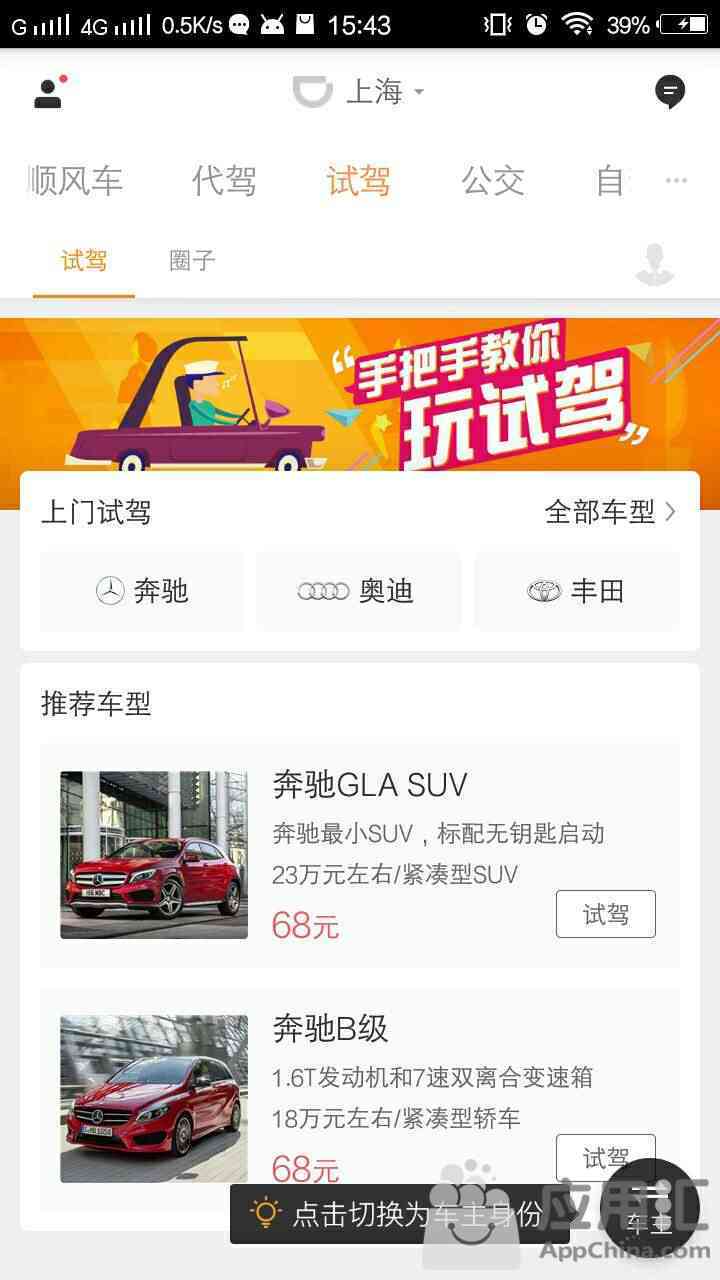
Task: Open the user profile icon
Action: 48,92
